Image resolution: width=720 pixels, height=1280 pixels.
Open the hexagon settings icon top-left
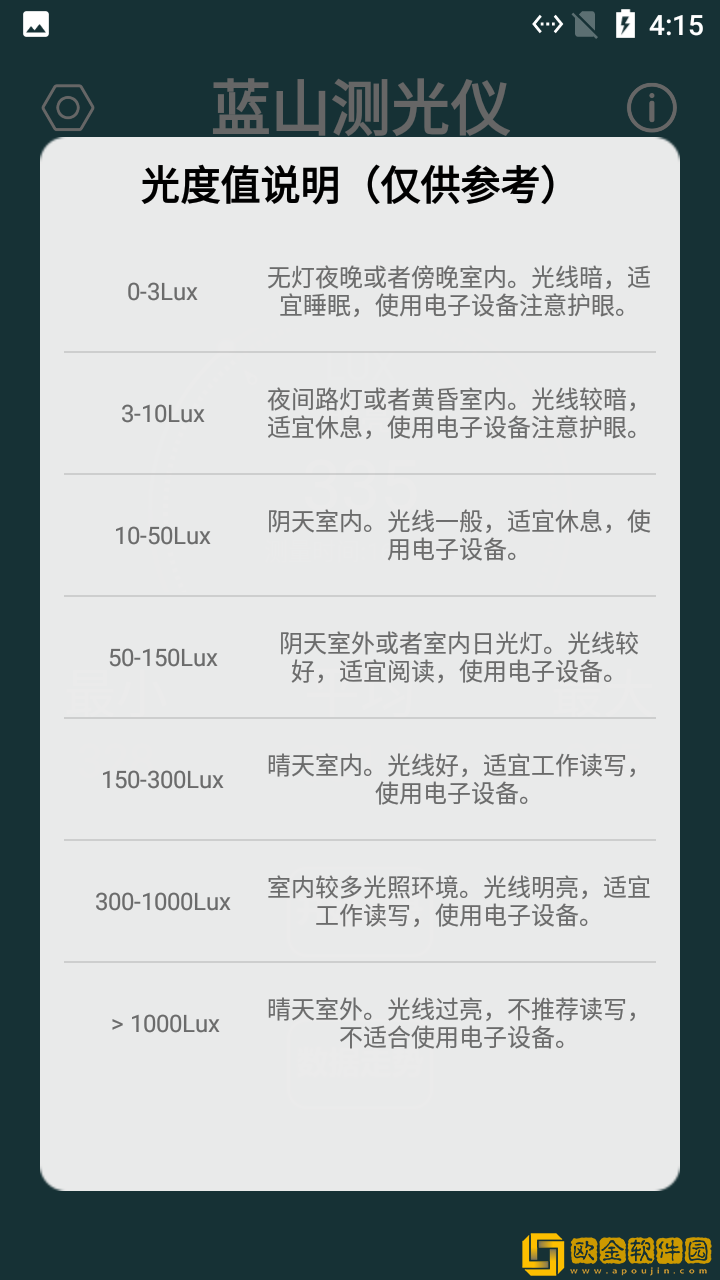(x=68, y=106)
